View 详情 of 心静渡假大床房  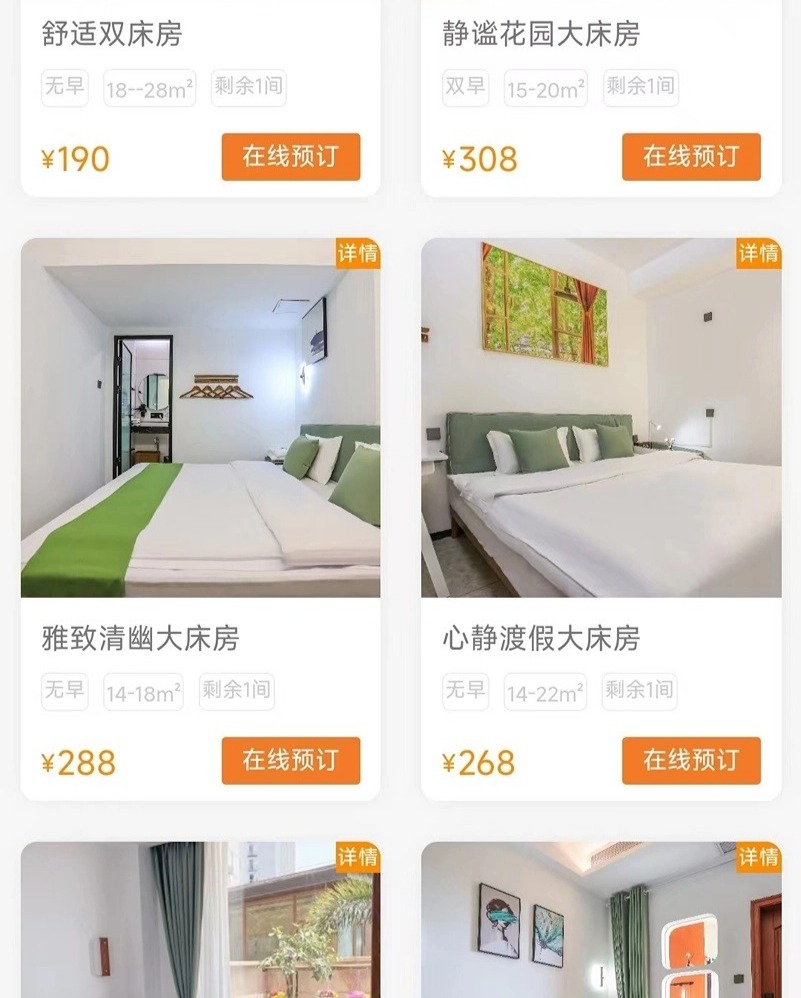759,254
